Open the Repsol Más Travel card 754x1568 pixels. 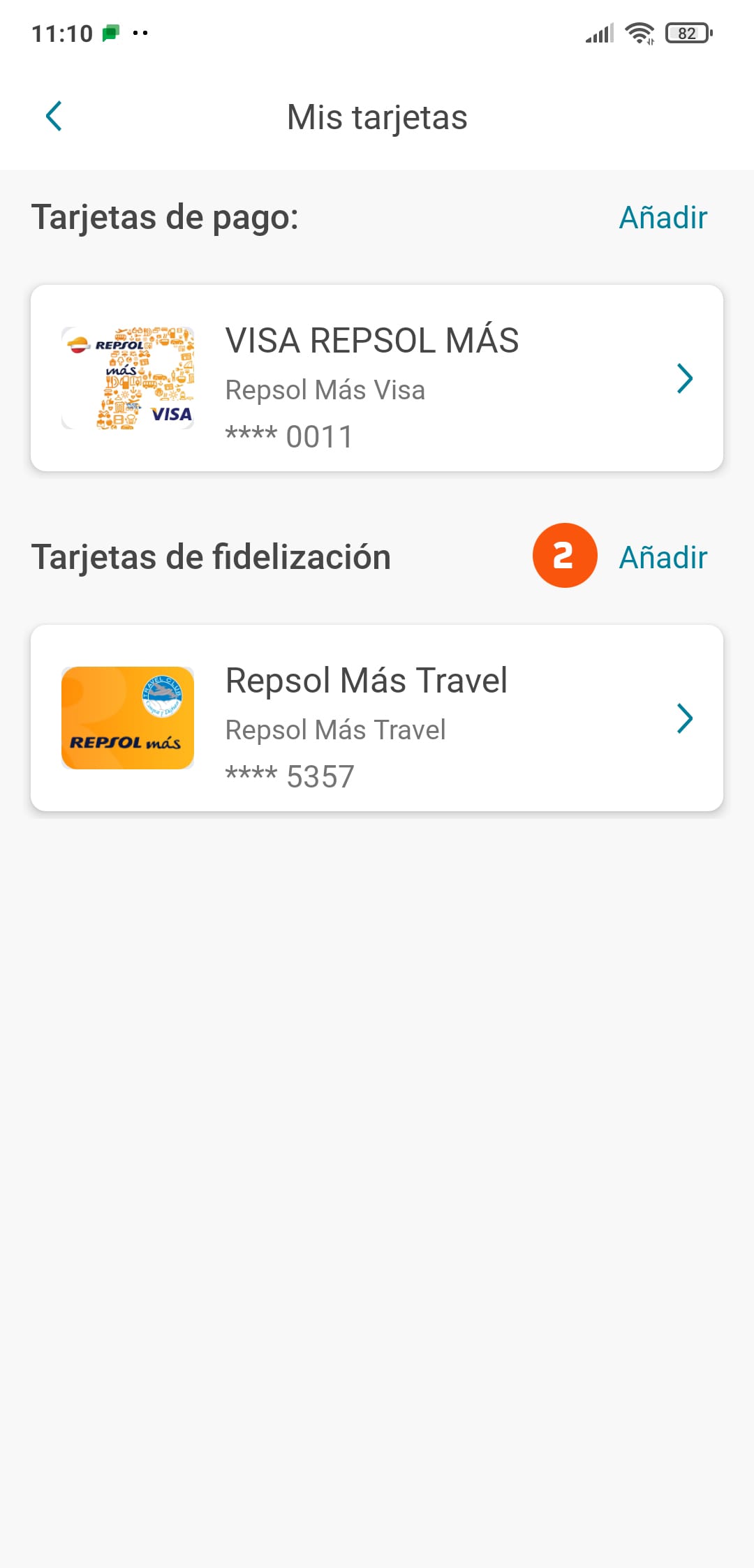[377, 718]
